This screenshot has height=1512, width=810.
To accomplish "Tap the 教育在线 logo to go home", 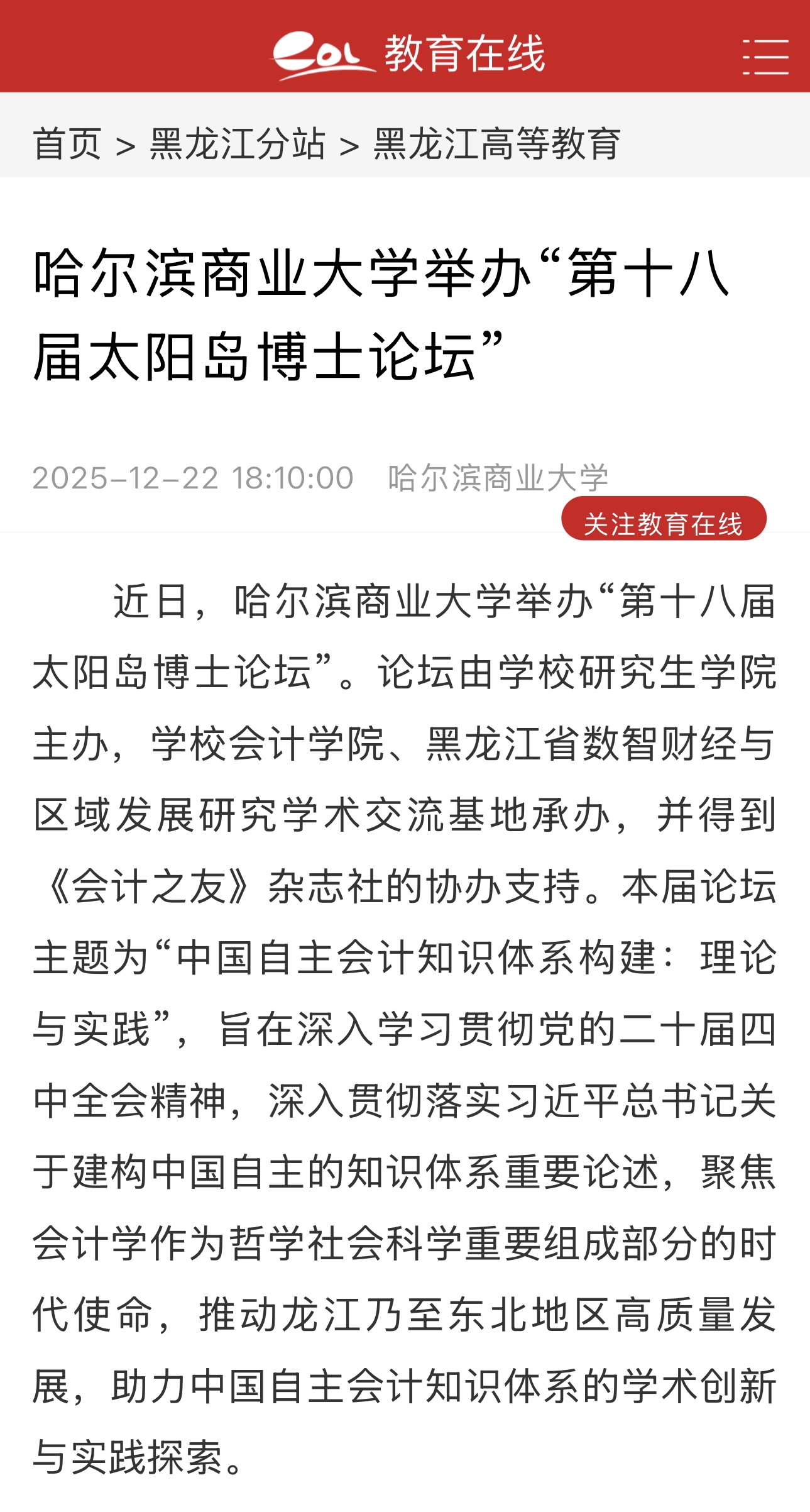I will (408, 55).
